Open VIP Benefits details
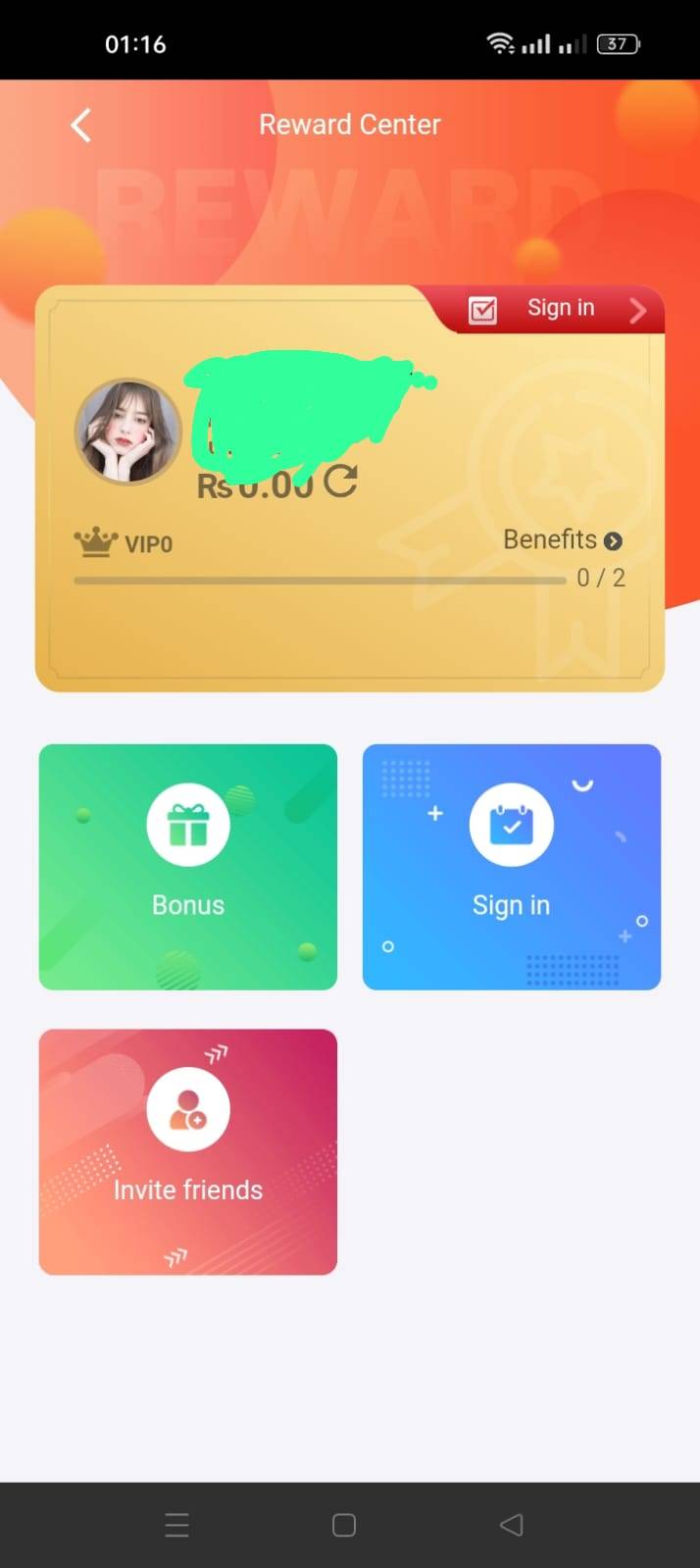This screenshot has width=700, height=1568. (x=562, y=540)
